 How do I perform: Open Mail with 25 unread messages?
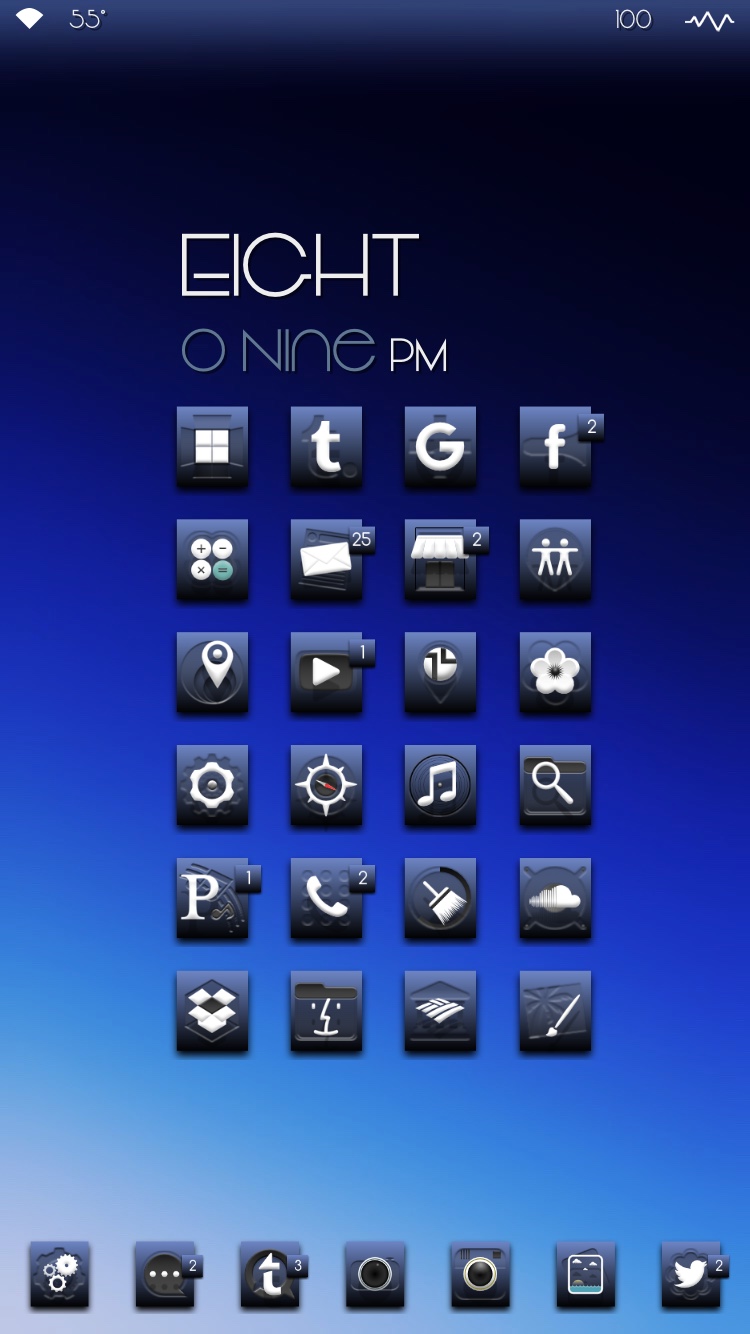(326, 559)
